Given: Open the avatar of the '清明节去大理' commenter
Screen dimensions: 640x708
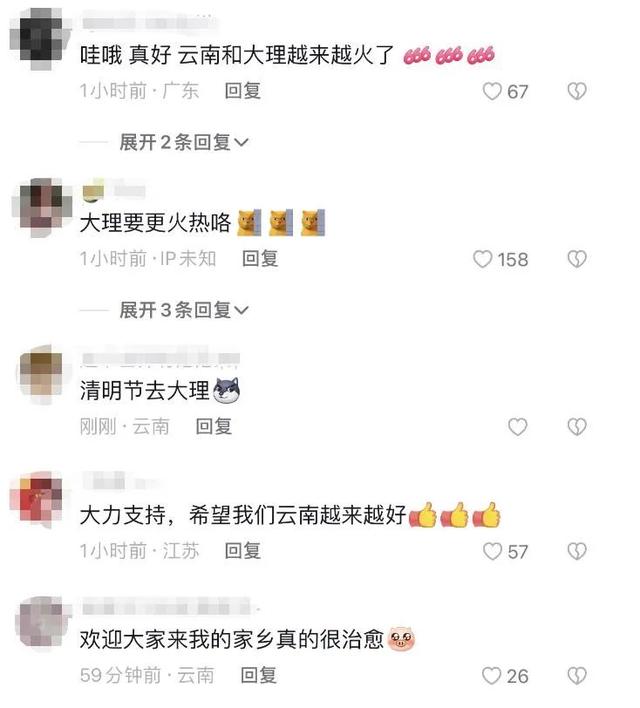Looking at the screenshot, I should tap(41, 371).
